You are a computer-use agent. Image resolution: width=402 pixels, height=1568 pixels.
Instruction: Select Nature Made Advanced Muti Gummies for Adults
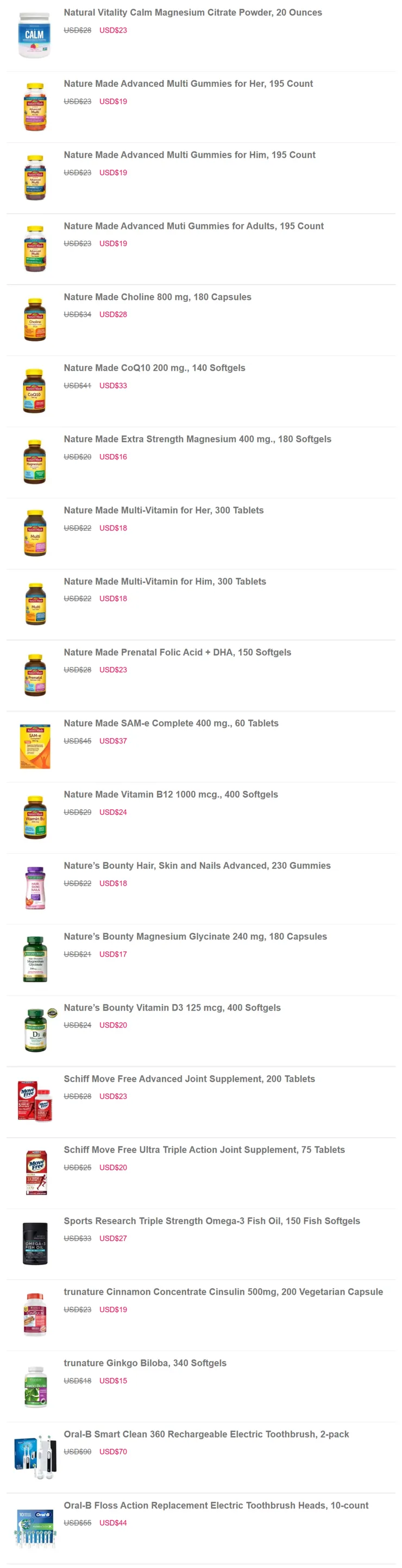tap(194, 226)
